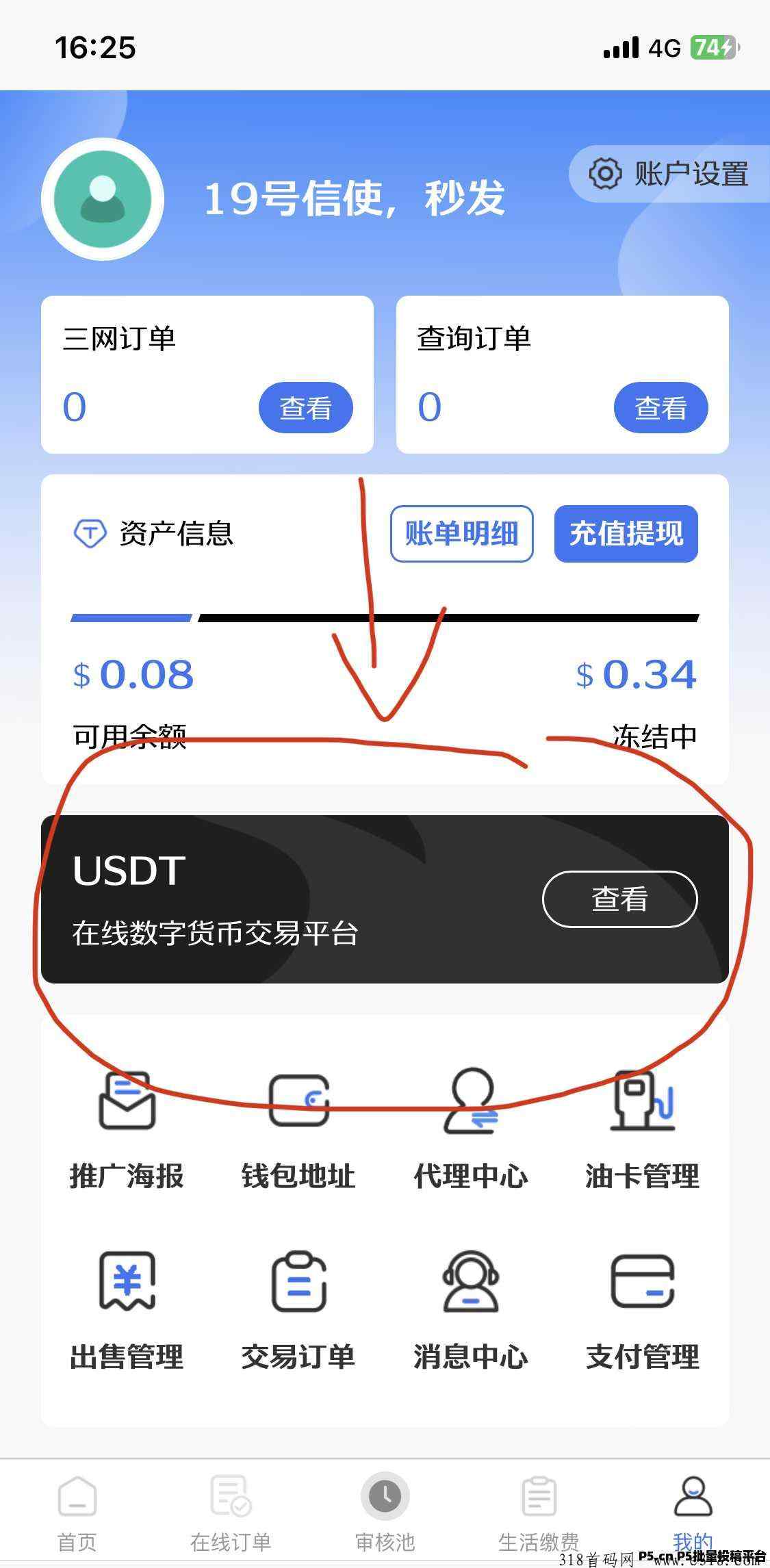Switch to the 在线订单 tab
The width and height of the screenshot is (770, 1568).
231,1513
